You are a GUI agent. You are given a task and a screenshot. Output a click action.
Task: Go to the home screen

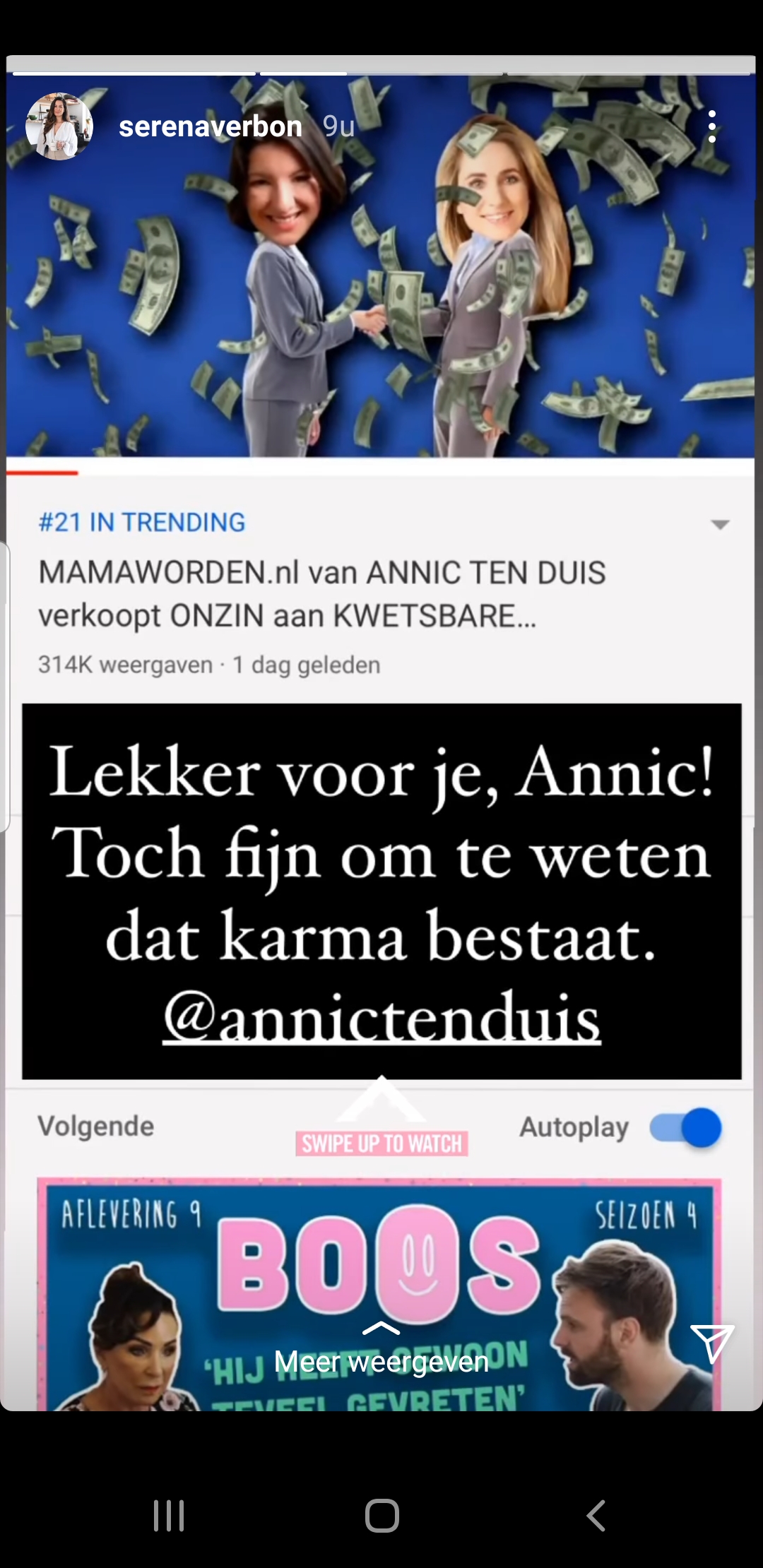382,1516
